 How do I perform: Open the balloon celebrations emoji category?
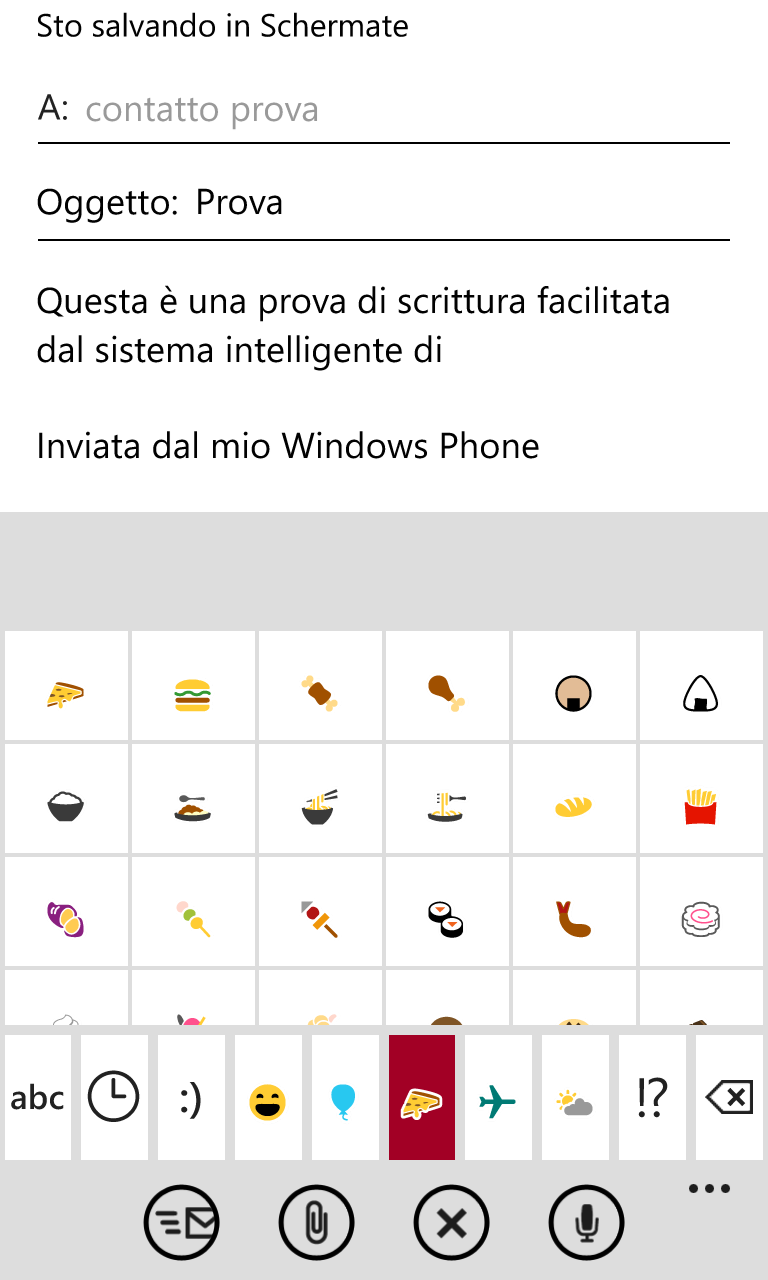click(x=345, y=1098)
